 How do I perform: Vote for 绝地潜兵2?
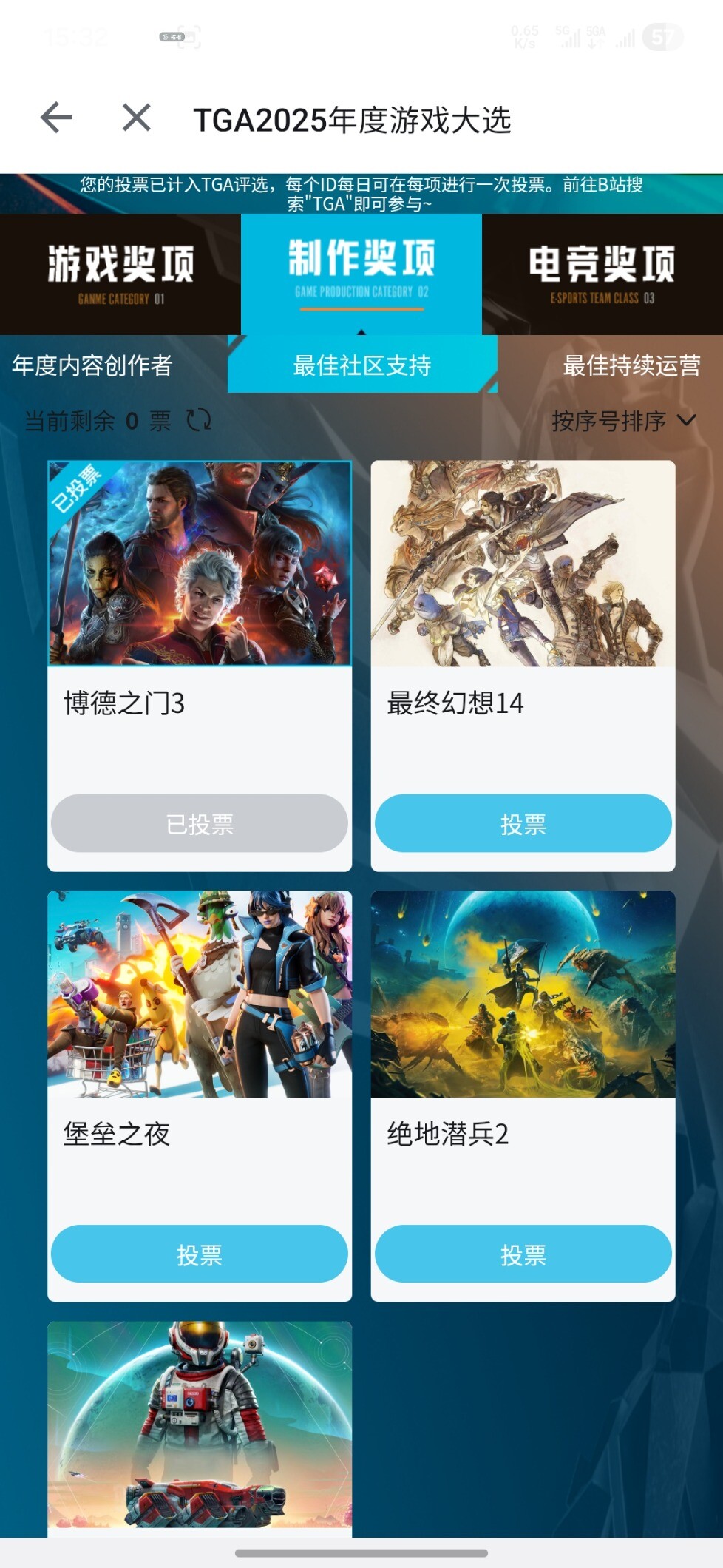(x=523, y=1254)
